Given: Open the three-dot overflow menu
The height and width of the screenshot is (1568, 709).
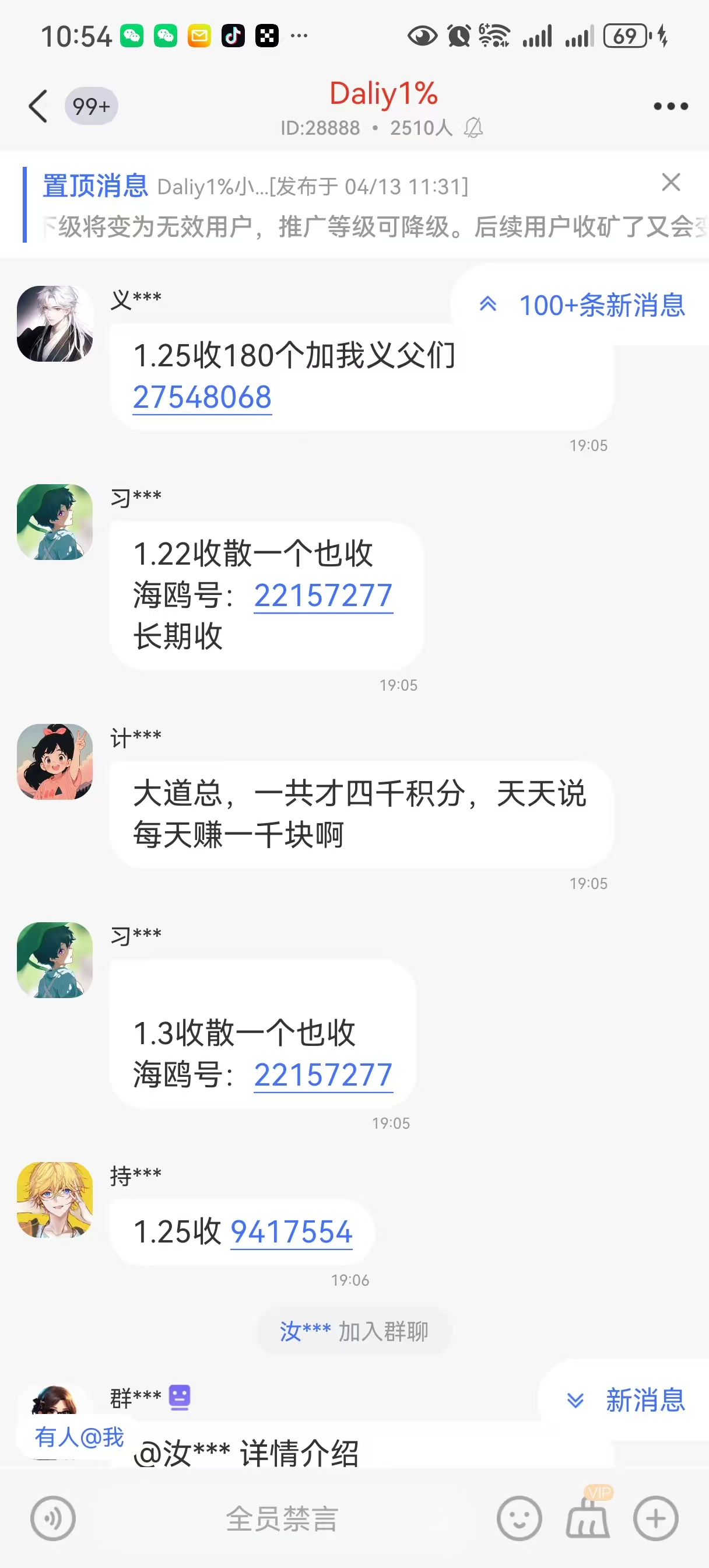Looking at the screenshot, I should (670, 107).
